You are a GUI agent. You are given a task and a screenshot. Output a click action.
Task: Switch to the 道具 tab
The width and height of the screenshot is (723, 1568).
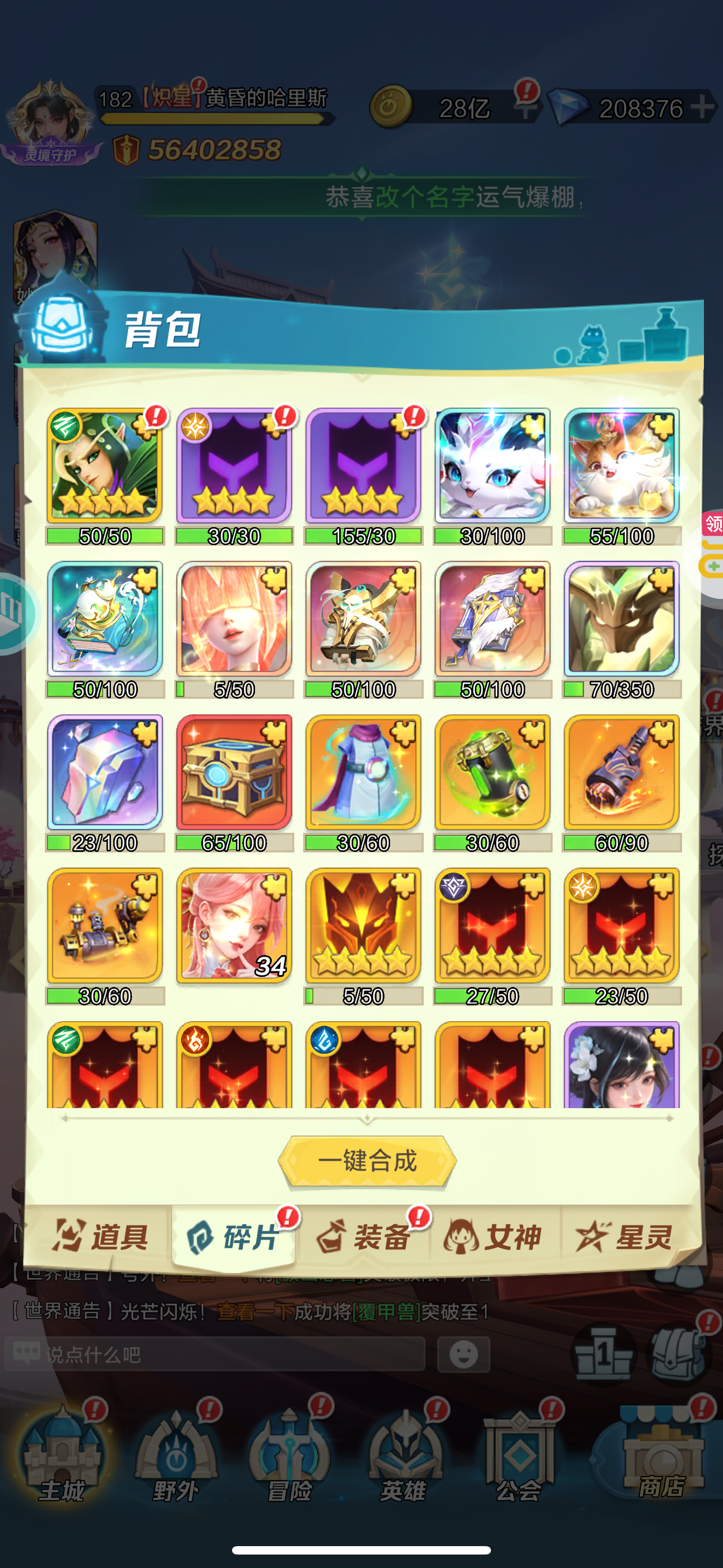click(x=100, y=1237)
